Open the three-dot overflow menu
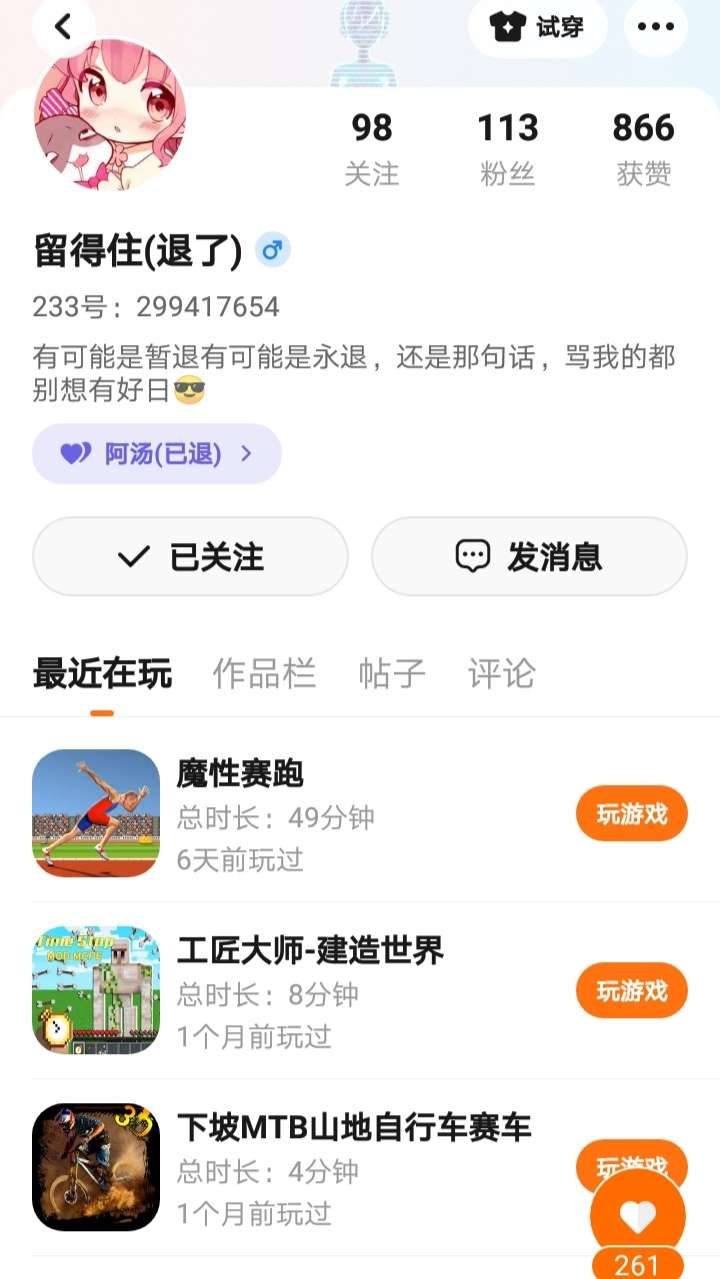The height and width of the screenshot is (1279, 720). tap(655, 27)
